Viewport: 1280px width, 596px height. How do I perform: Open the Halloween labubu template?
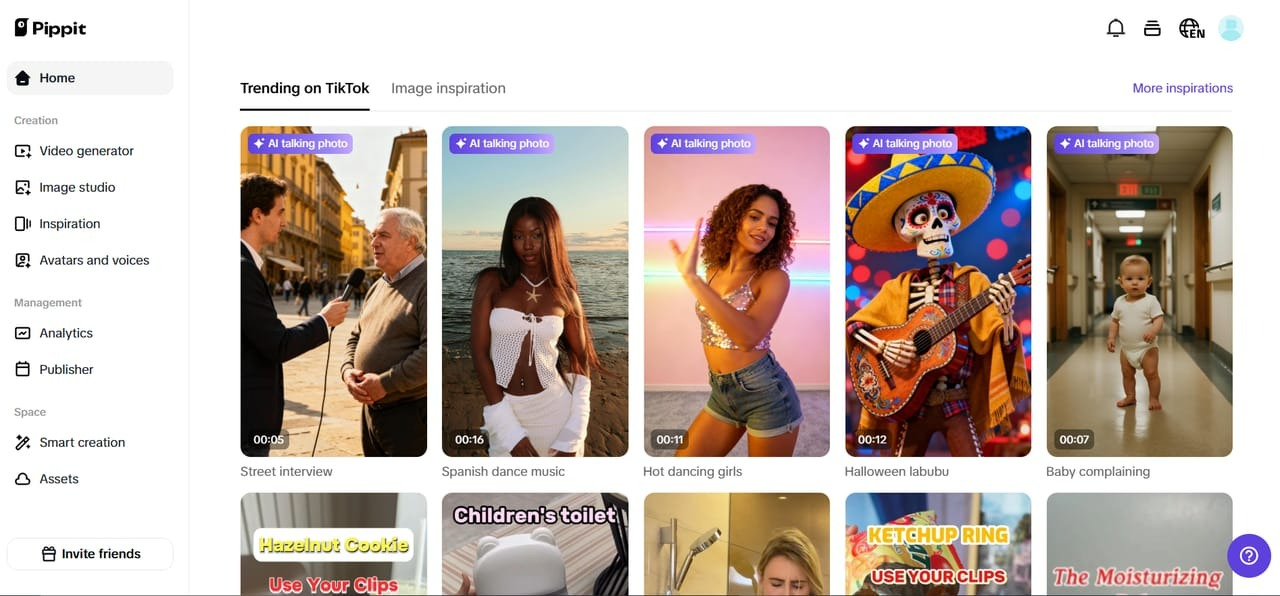[x=937, y=291]
